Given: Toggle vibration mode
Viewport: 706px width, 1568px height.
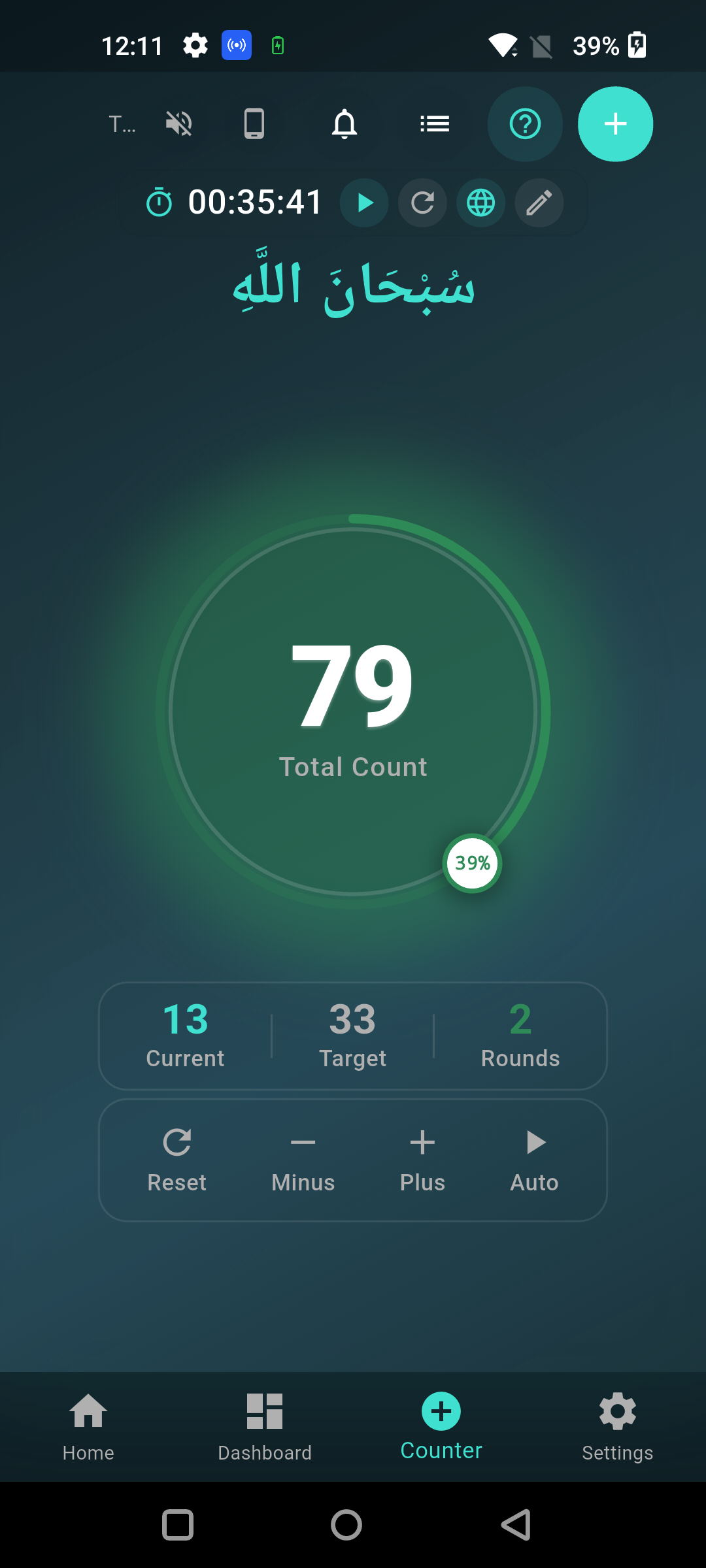Looking at the screenshot, I should [x=254, y=123].
